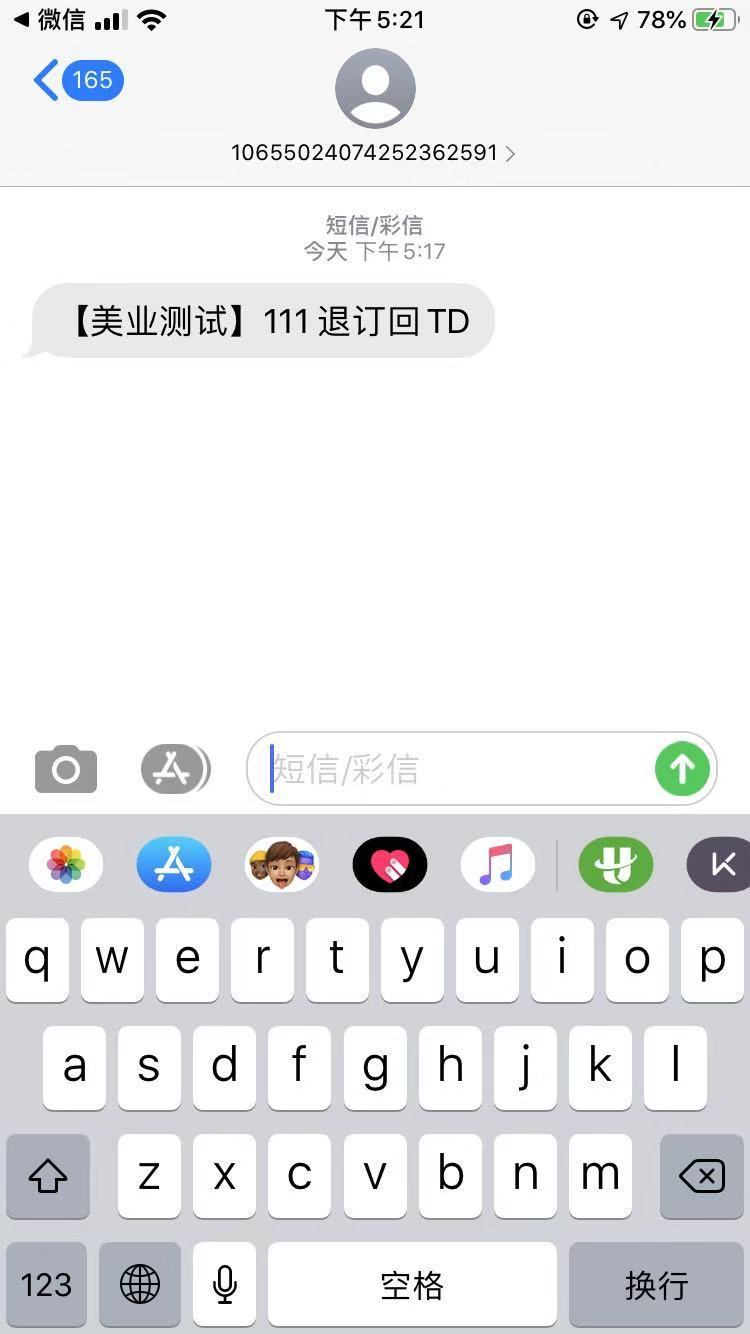Screen dimensions: 750x1334
Task: Start dictation with the microphone key
Action: click(224, 1285)
